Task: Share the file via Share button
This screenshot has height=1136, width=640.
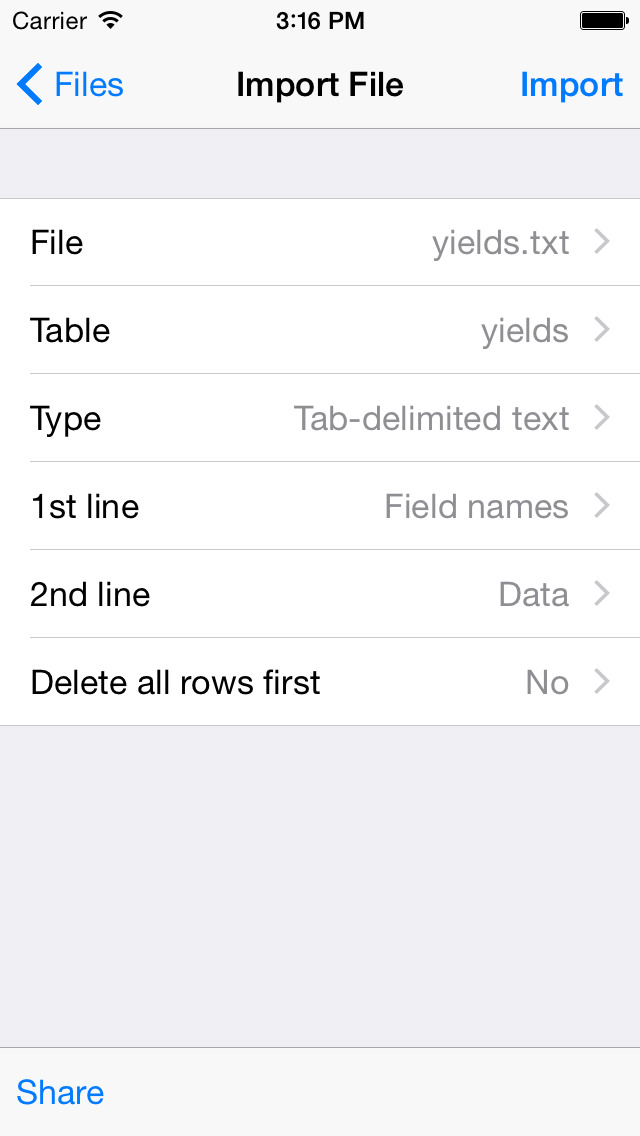Action: (60, 1093)
